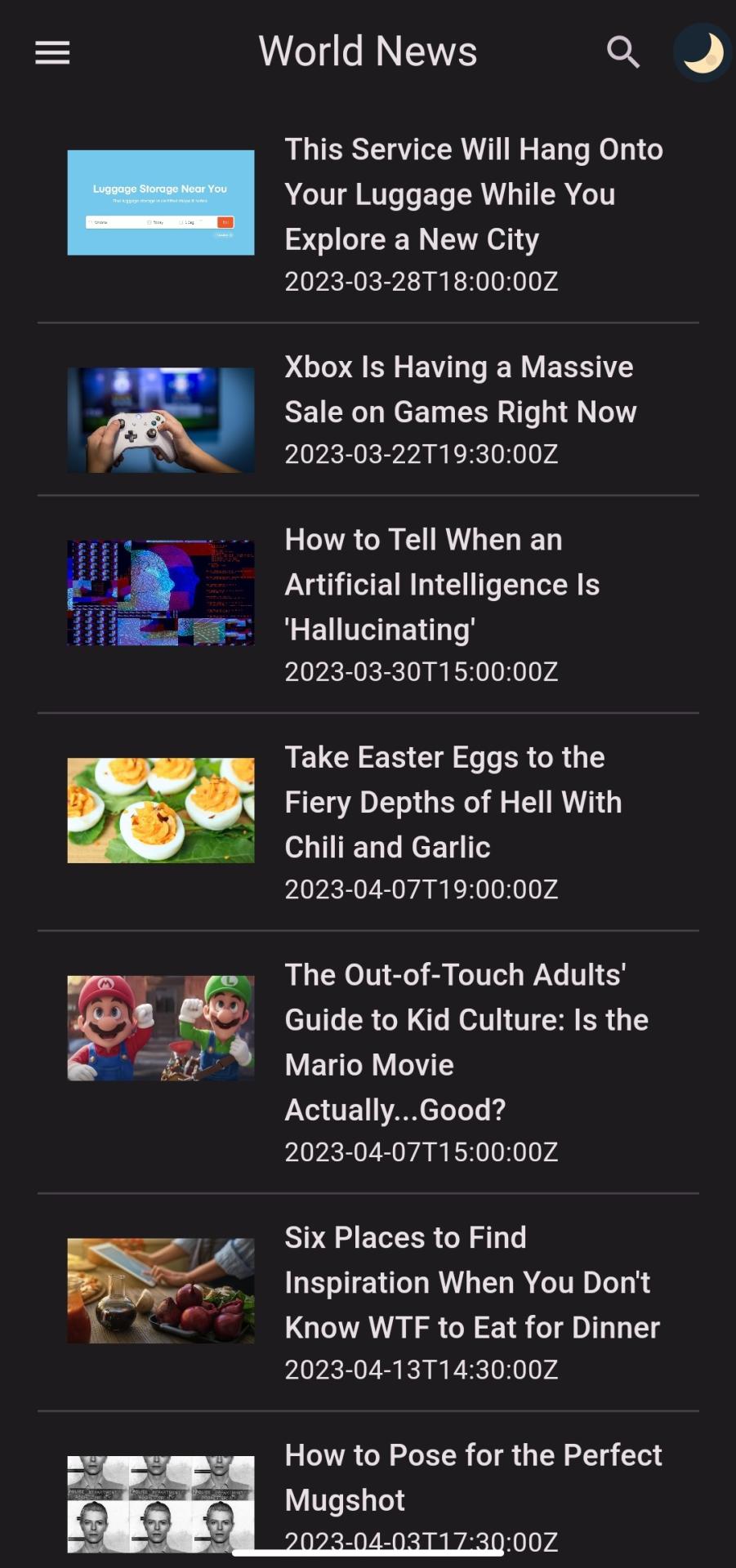Open the dinner inspiration places article
Image resolution: width=736 pixels, height=1568 pixels.
(471, 1282)
